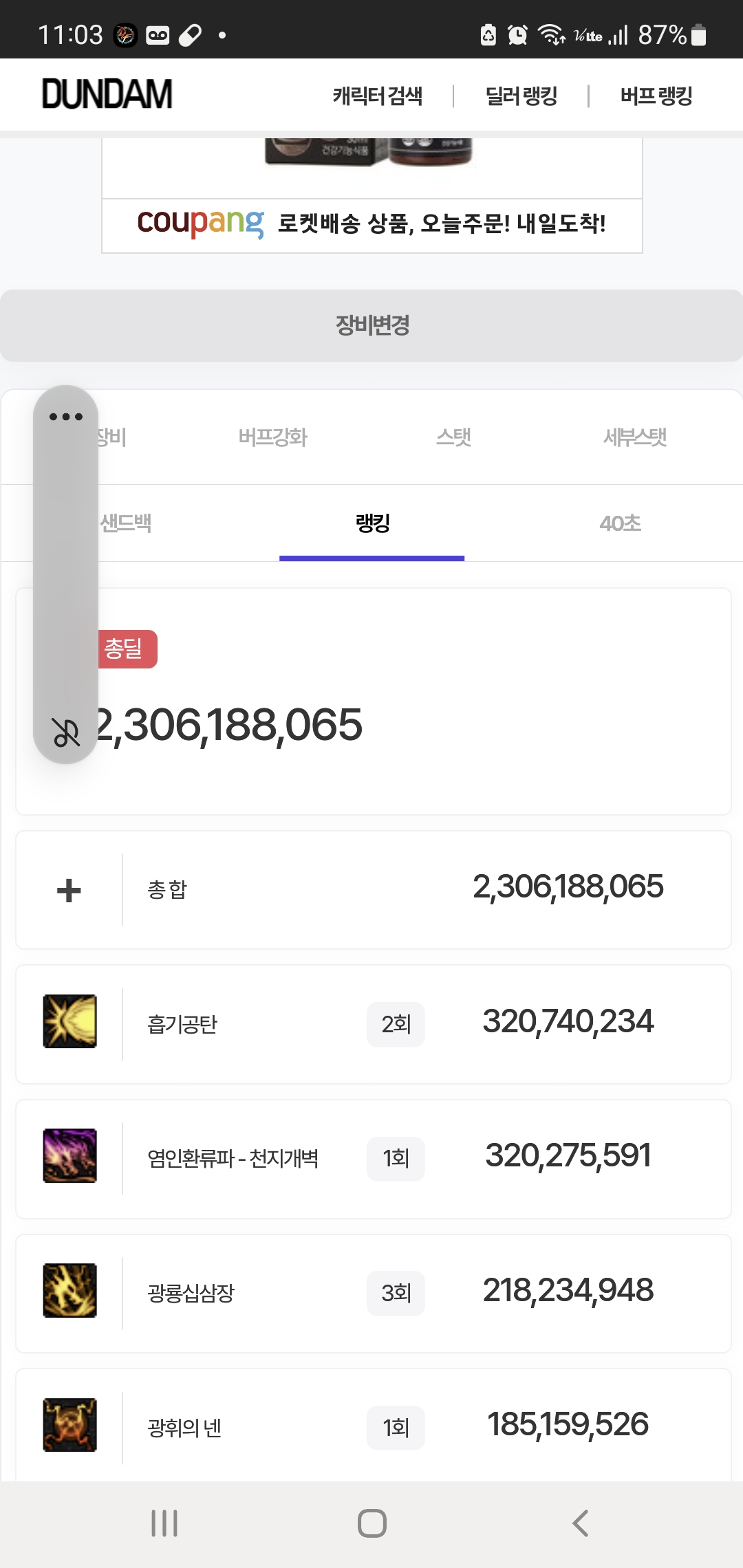Tap the 장비변경 button

(371, 325)
